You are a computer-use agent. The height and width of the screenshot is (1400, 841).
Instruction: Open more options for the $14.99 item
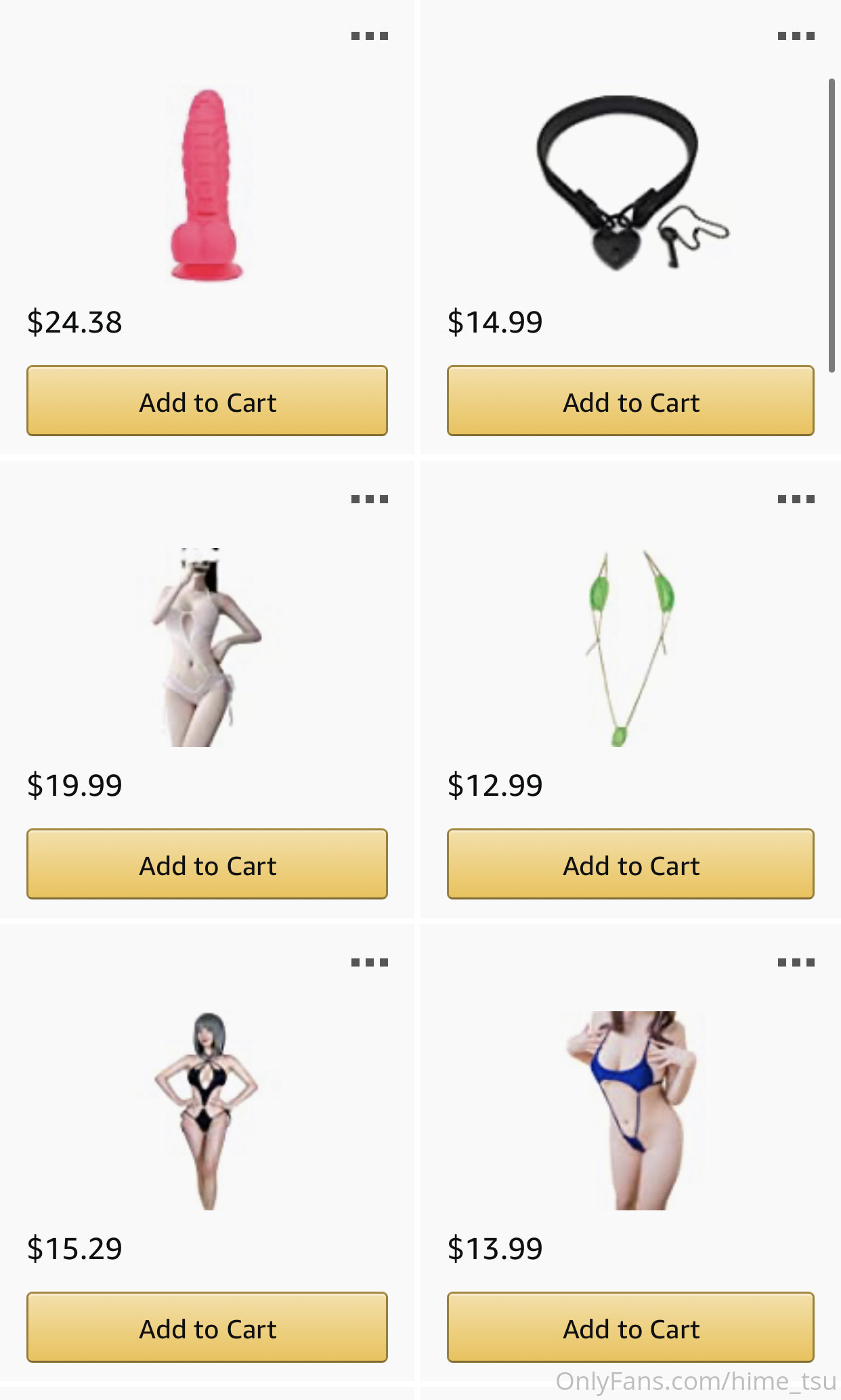pos(796,36)
